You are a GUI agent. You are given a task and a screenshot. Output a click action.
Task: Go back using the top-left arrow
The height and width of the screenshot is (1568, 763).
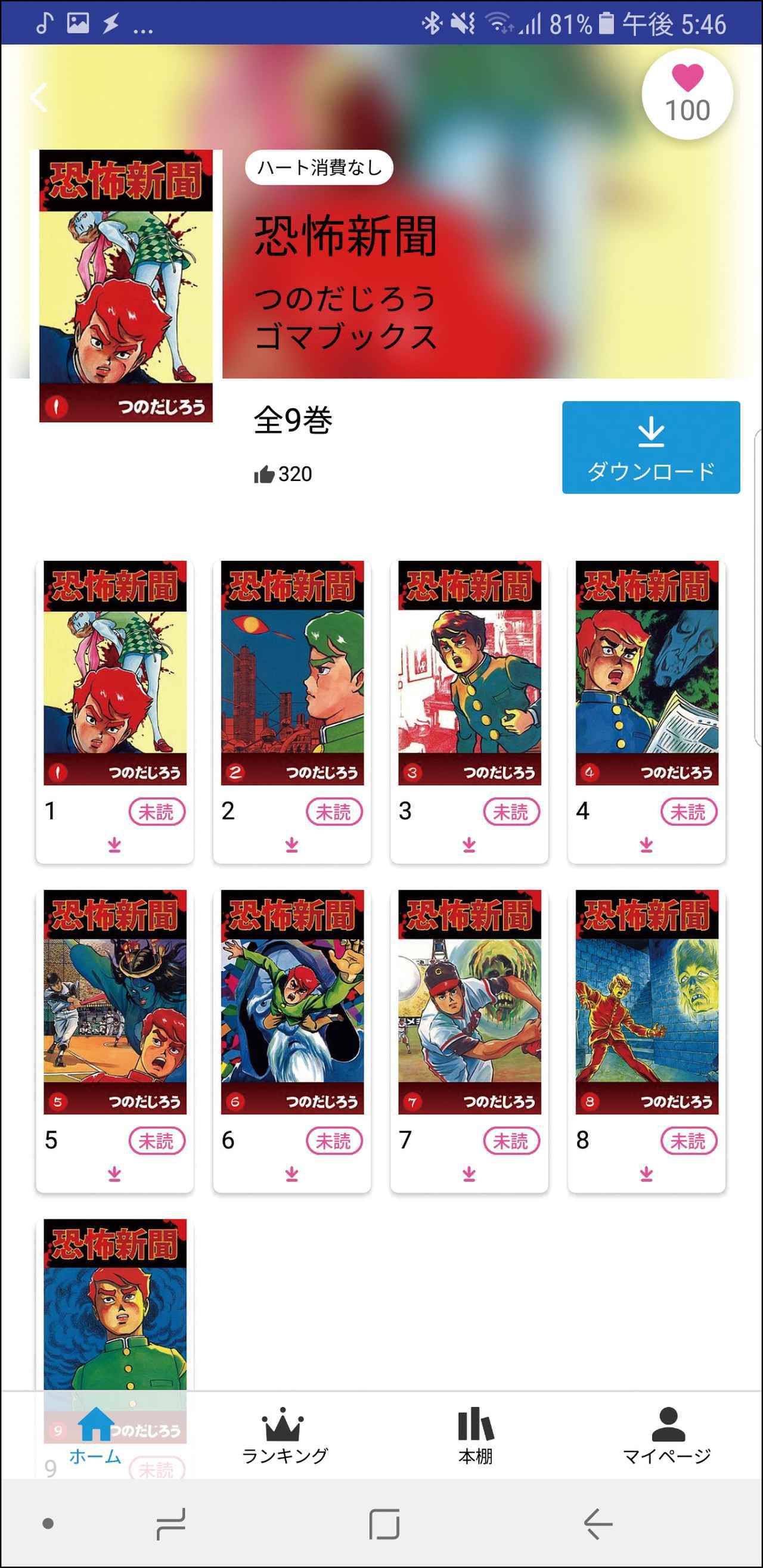39,97
